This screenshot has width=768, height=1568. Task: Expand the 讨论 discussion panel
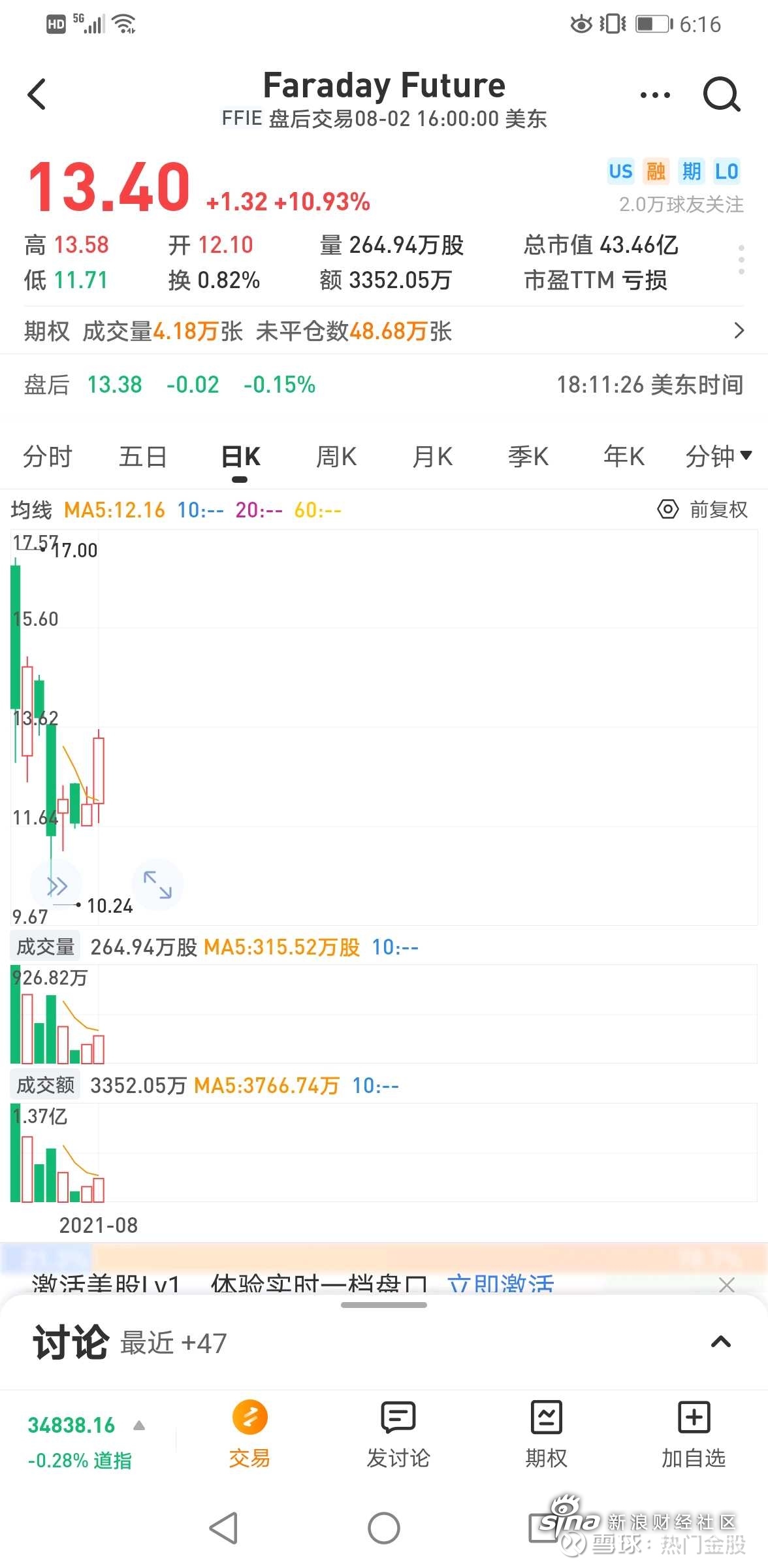[x=720, y=1343]
